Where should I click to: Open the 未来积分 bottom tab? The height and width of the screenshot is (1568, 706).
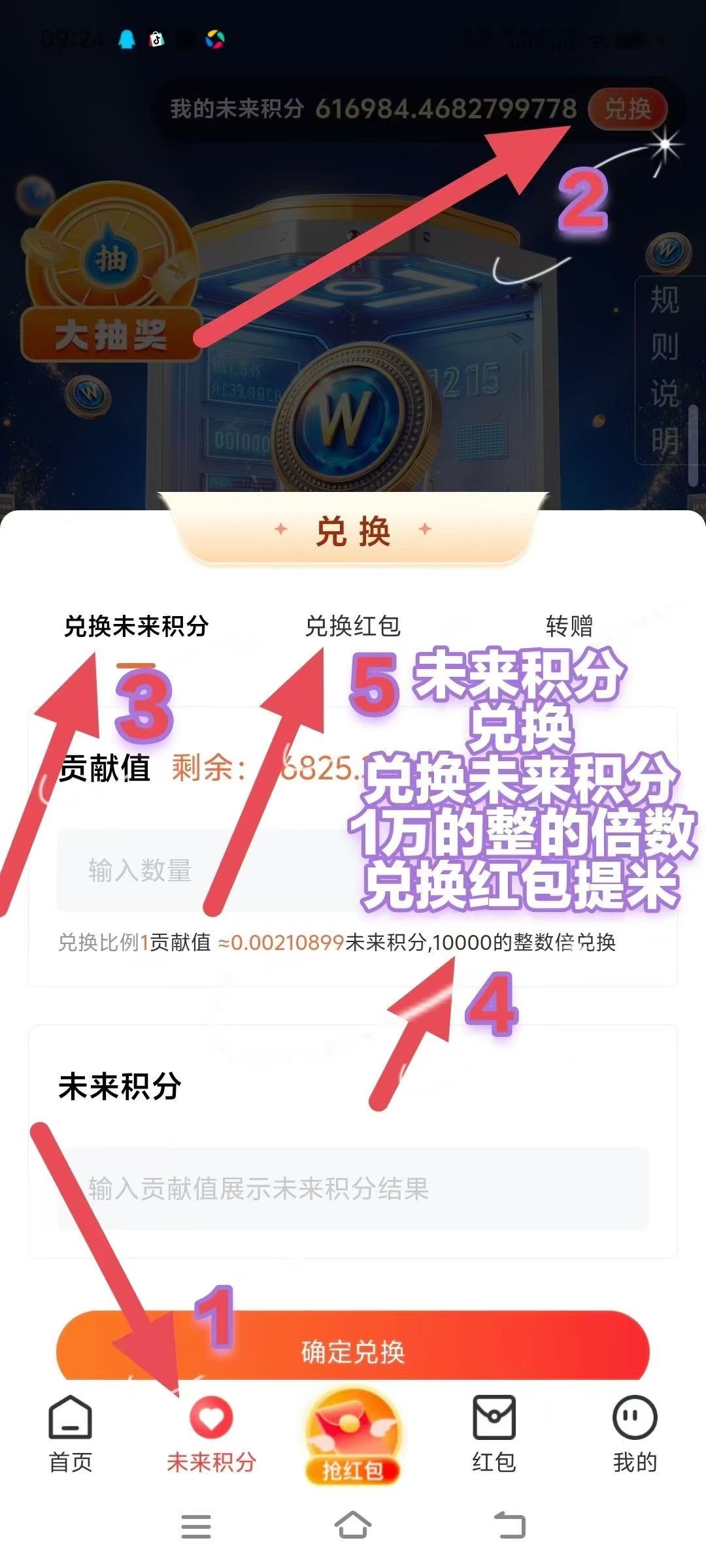(211, 1433)
